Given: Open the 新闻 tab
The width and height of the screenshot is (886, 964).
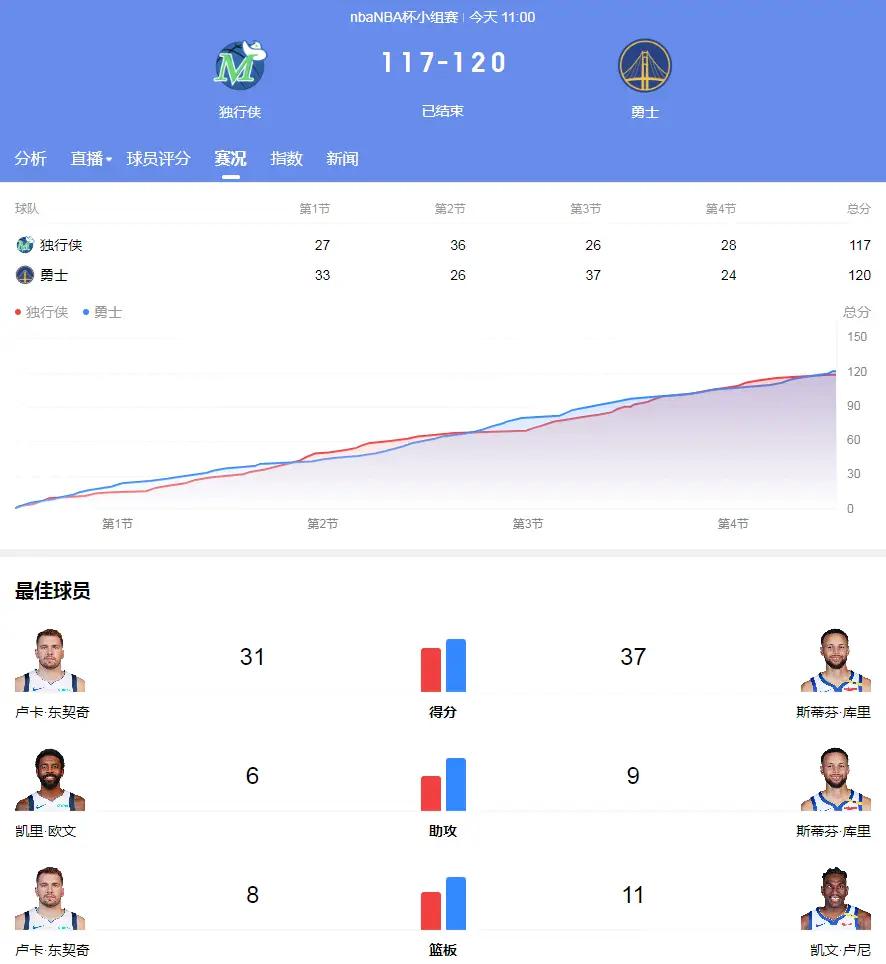Looking at the screenshot, I should 342,158.
